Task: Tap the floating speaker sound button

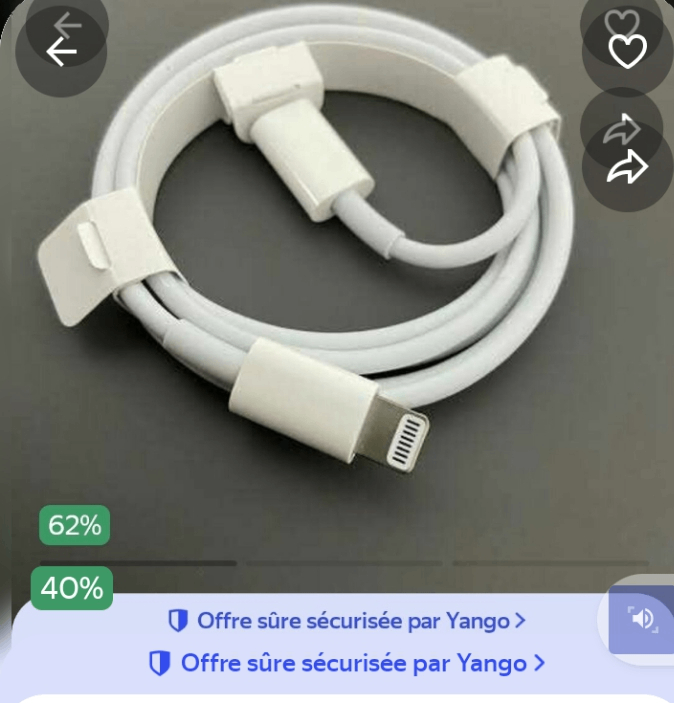Action: coord(642,619)
